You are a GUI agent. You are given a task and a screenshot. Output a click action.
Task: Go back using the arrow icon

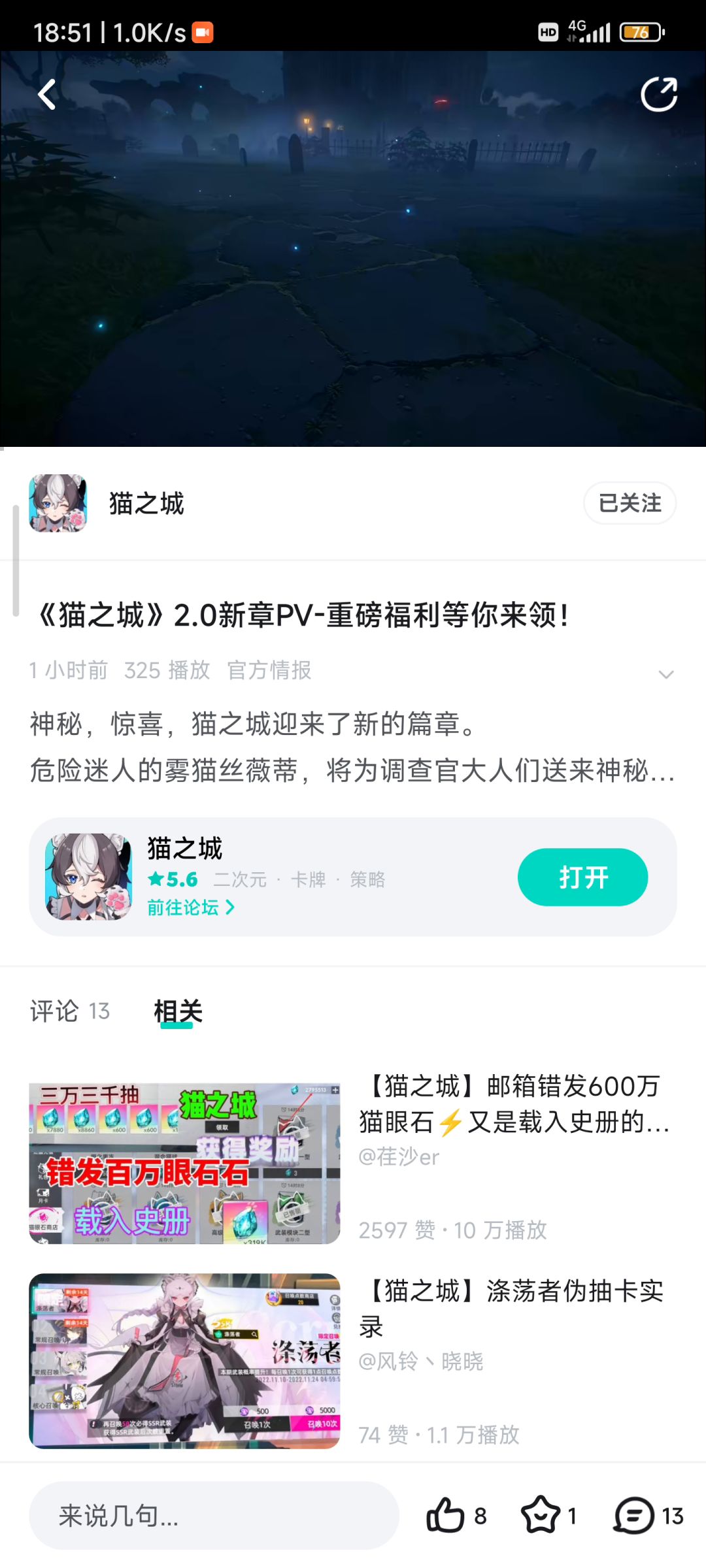tap(47, 95)
